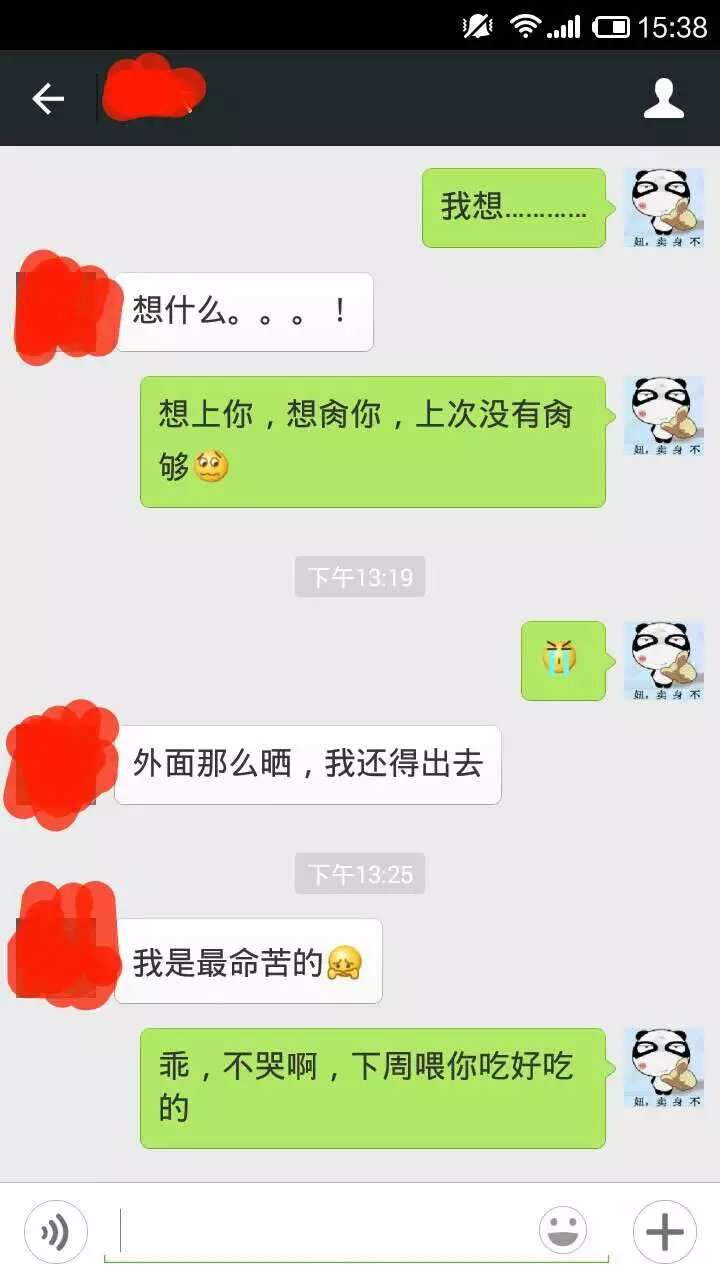This screenshot has height=1280, width=720.
Task: Open the emoji sticker picker
Action: [563, 1231]
